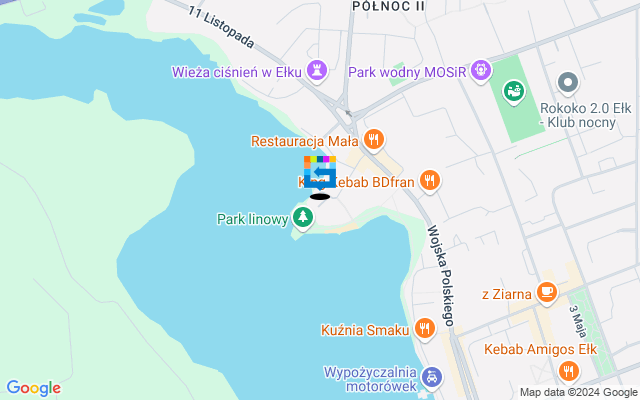Open the z Ziarna cafe pin
The width and height of the screenshot is (640, 400).
click(x=546, y=292)
